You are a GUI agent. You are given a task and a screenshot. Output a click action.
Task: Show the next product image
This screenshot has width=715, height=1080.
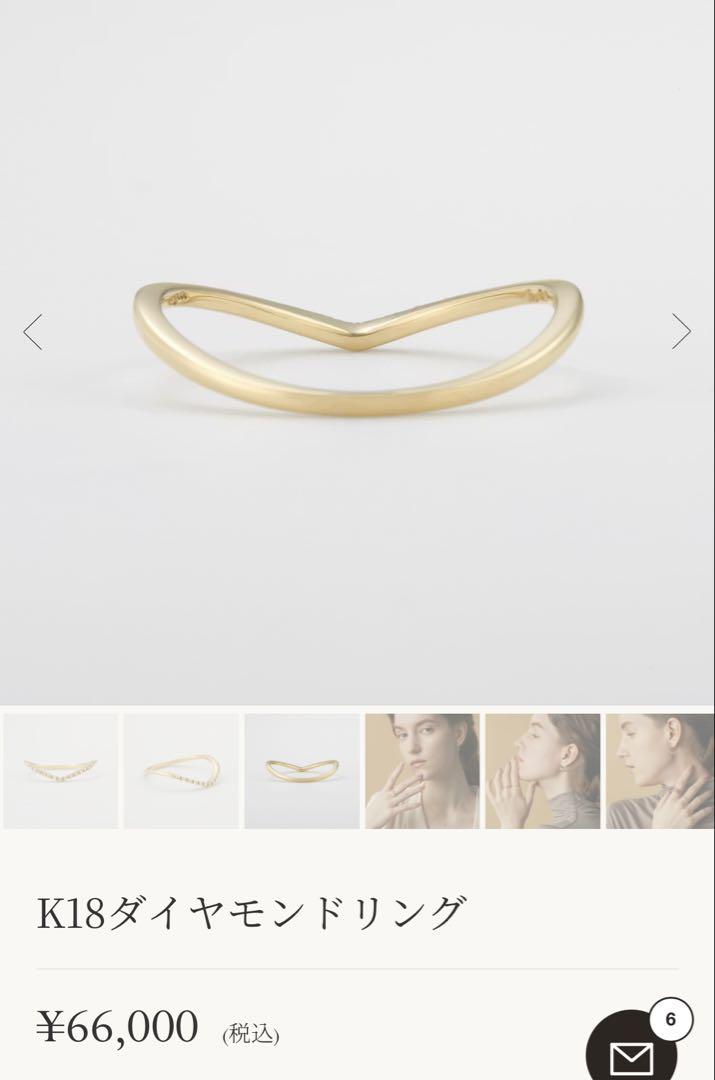pyautogui.click(x=681, y=331)
